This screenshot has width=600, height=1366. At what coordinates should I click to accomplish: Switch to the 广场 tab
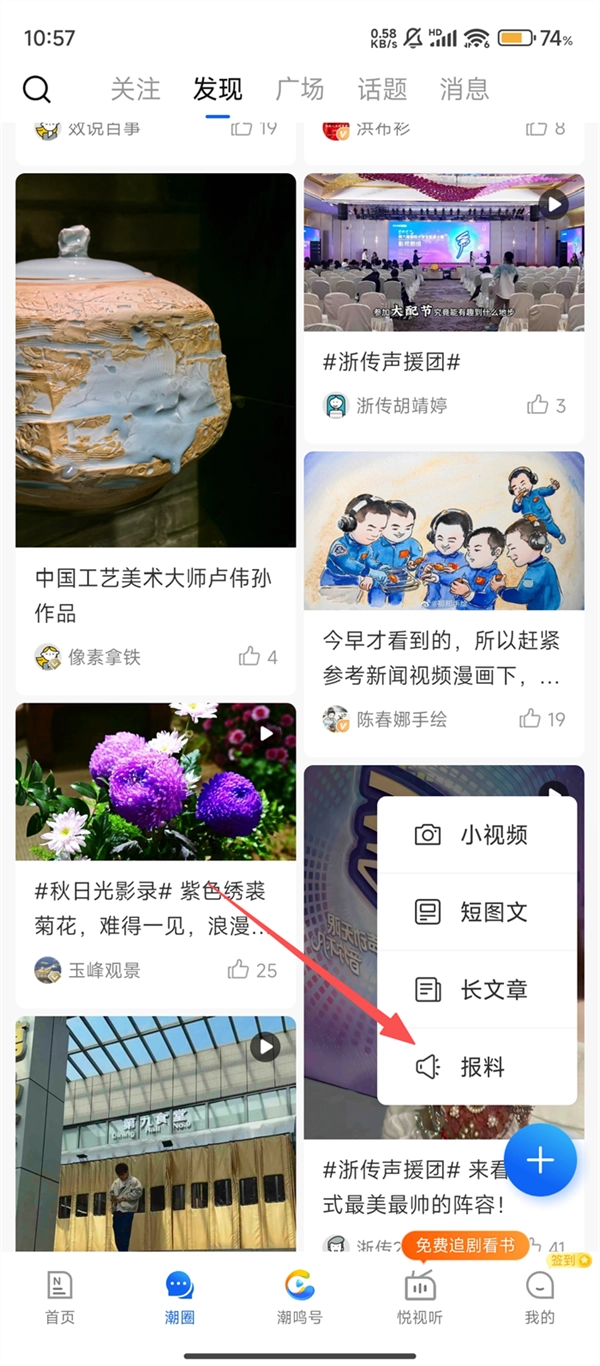tap(300, 89)
